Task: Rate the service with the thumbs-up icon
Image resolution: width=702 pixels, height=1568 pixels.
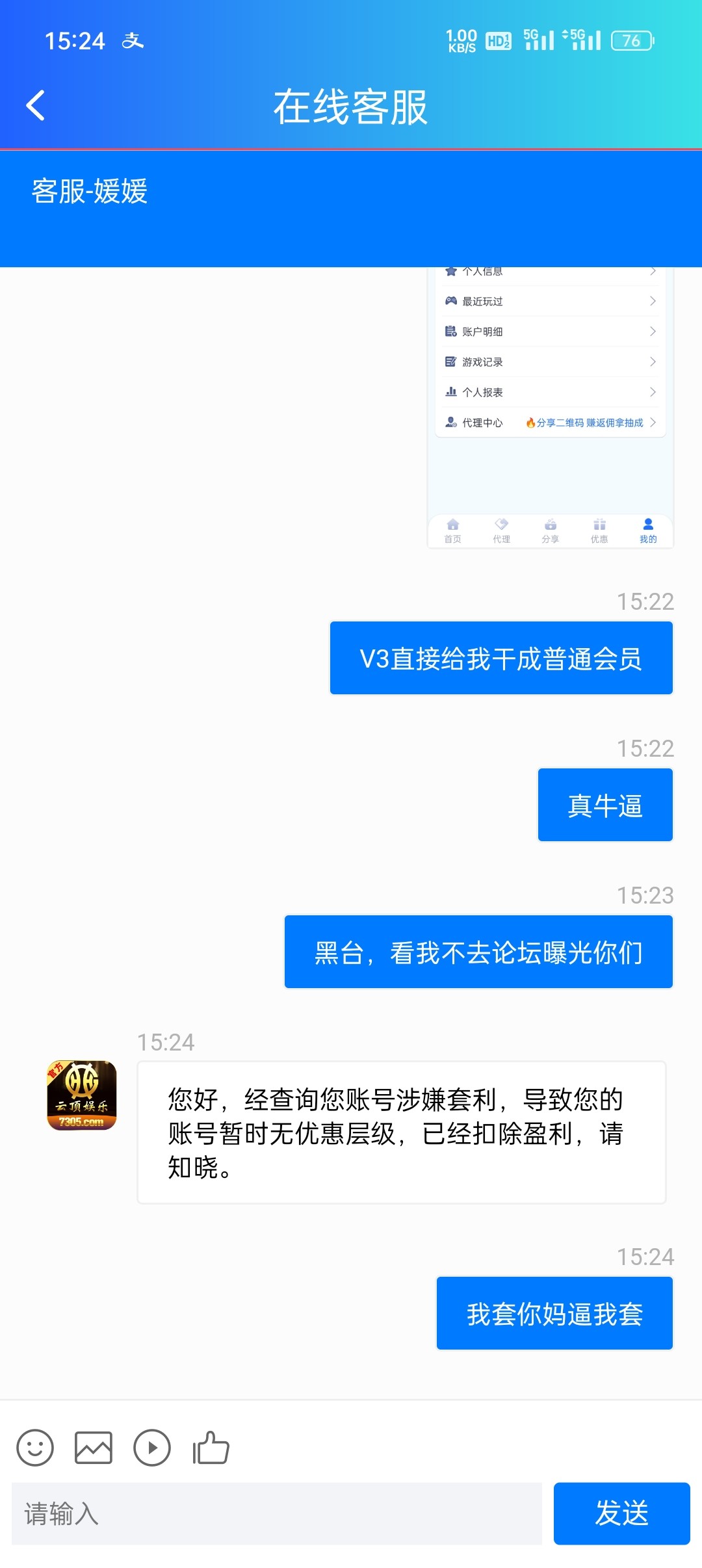Action: [211, 1448]
